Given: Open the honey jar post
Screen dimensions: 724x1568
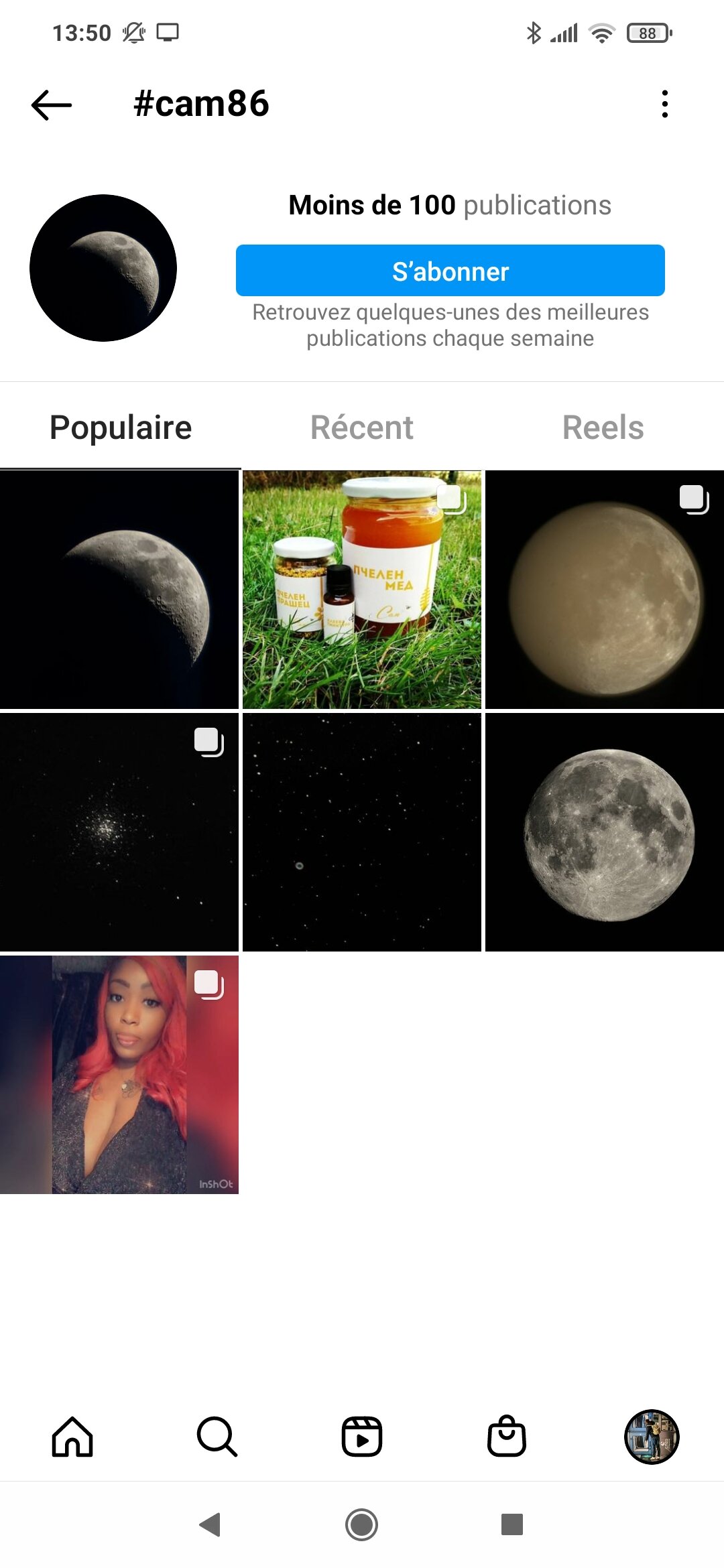Looking at the screenshot, I should pos(361,590).
